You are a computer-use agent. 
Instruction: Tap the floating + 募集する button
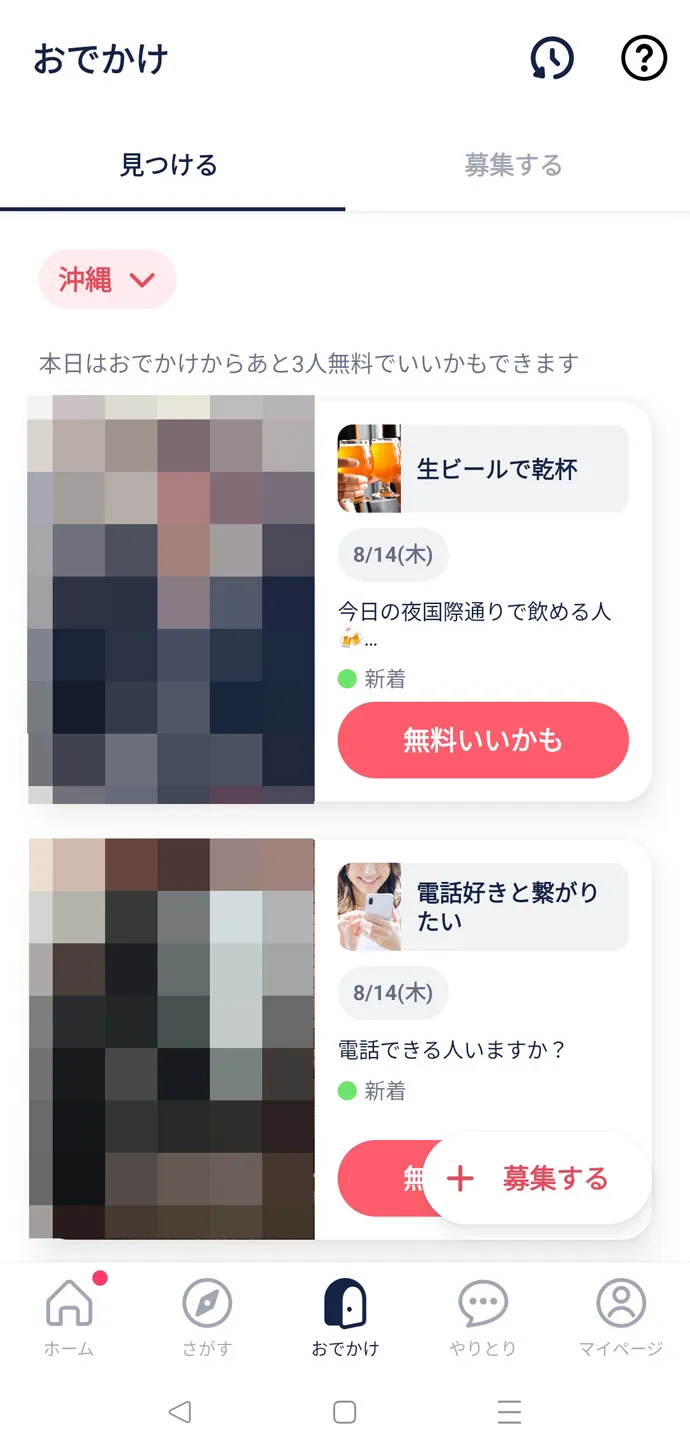click(x=538, y=1178)
